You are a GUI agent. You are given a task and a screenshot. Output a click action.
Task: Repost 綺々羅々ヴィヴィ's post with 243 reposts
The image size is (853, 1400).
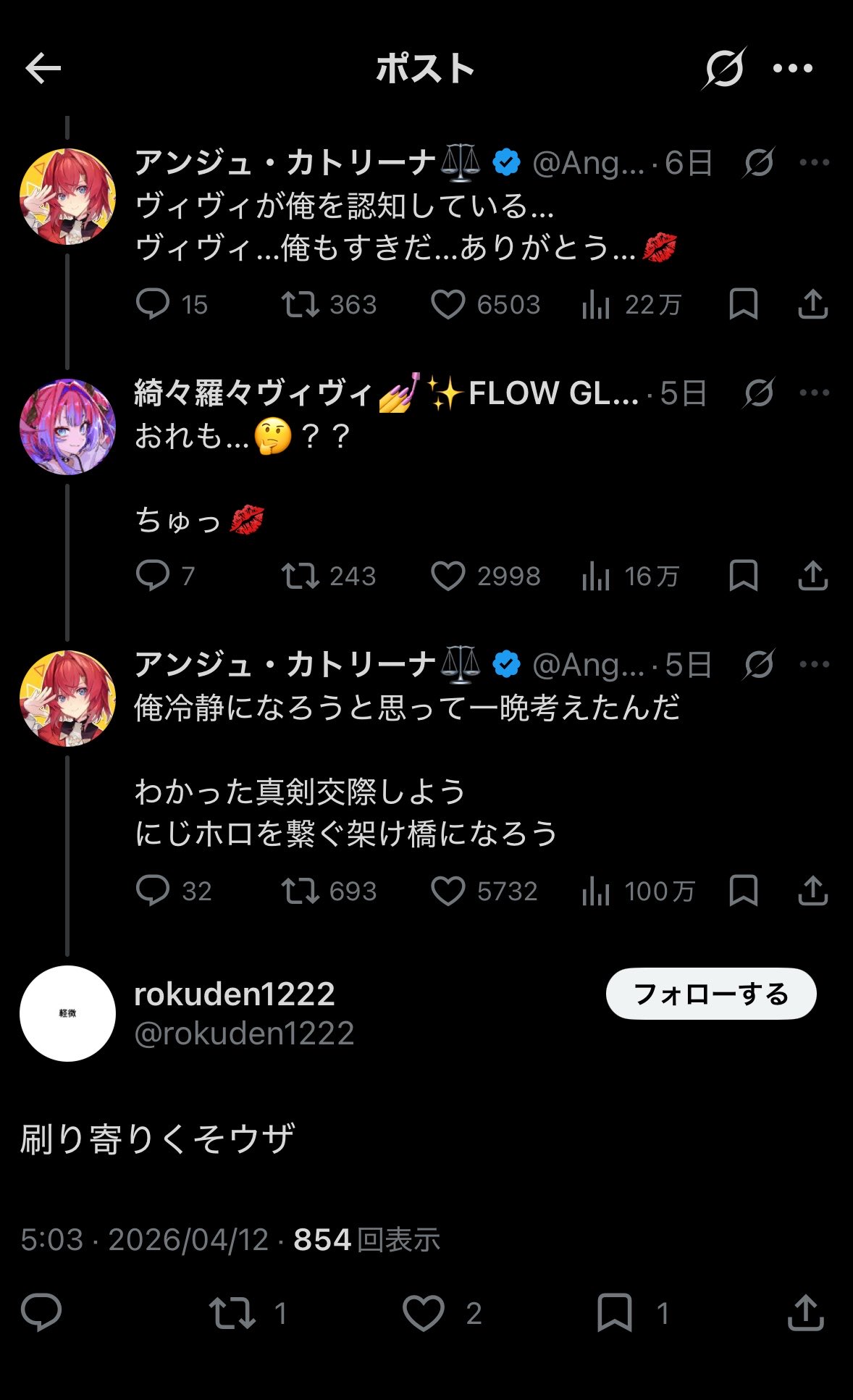[x=300, y=577]
